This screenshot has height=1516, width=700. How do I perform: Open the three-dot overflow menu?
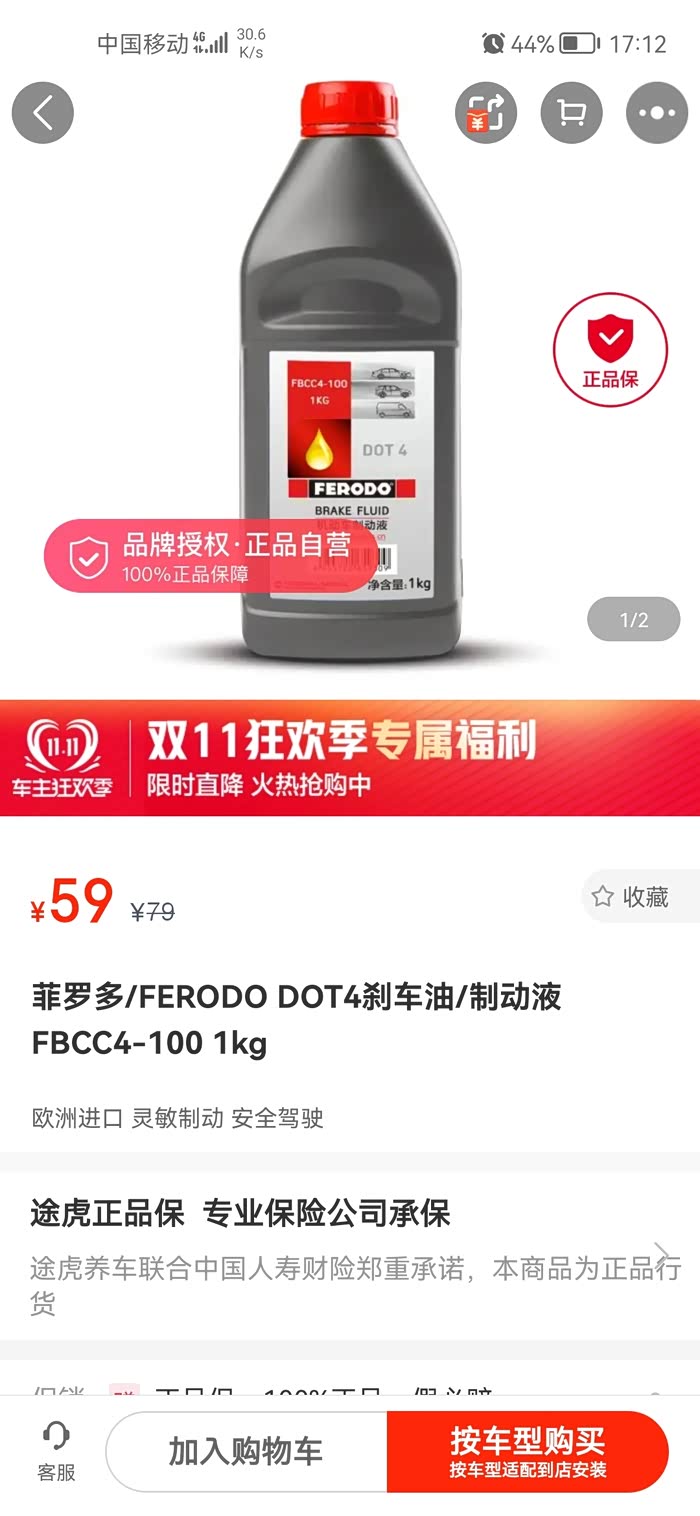click(x=657, y=113)
